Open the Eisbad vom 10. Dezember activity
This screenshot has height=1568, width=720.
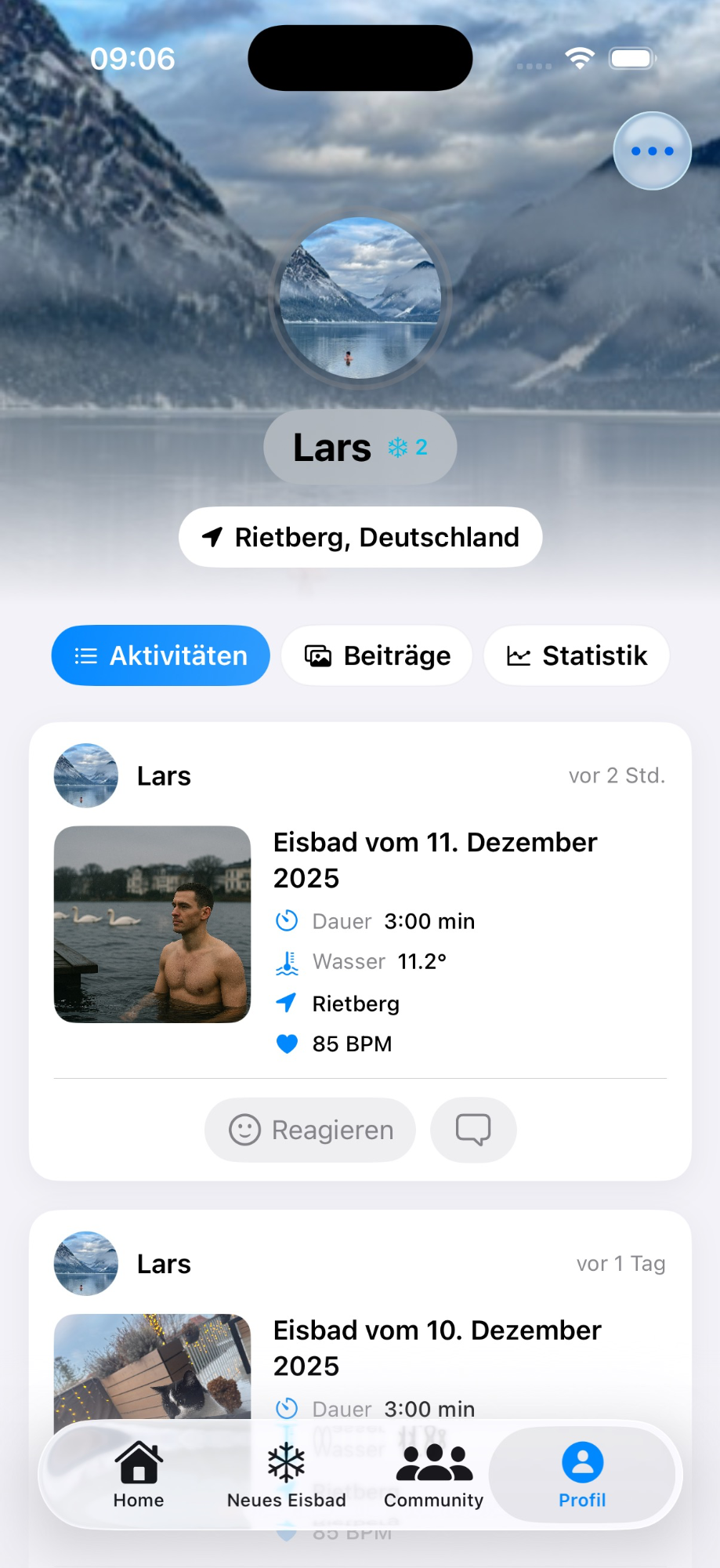tap(436, 1347)
